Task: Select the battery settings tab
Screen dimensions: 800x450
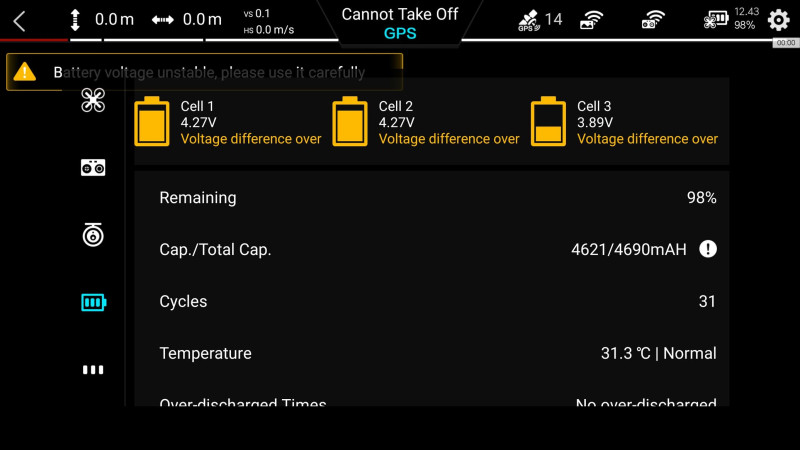Action: 93,302
